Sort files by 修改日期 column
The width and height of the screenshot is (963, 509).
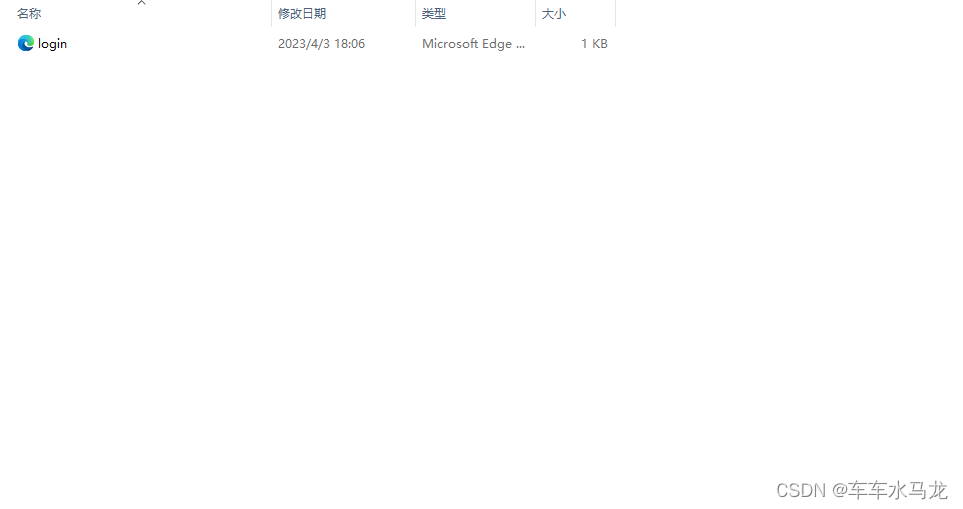pyautogui.click(x=302, y=14)
